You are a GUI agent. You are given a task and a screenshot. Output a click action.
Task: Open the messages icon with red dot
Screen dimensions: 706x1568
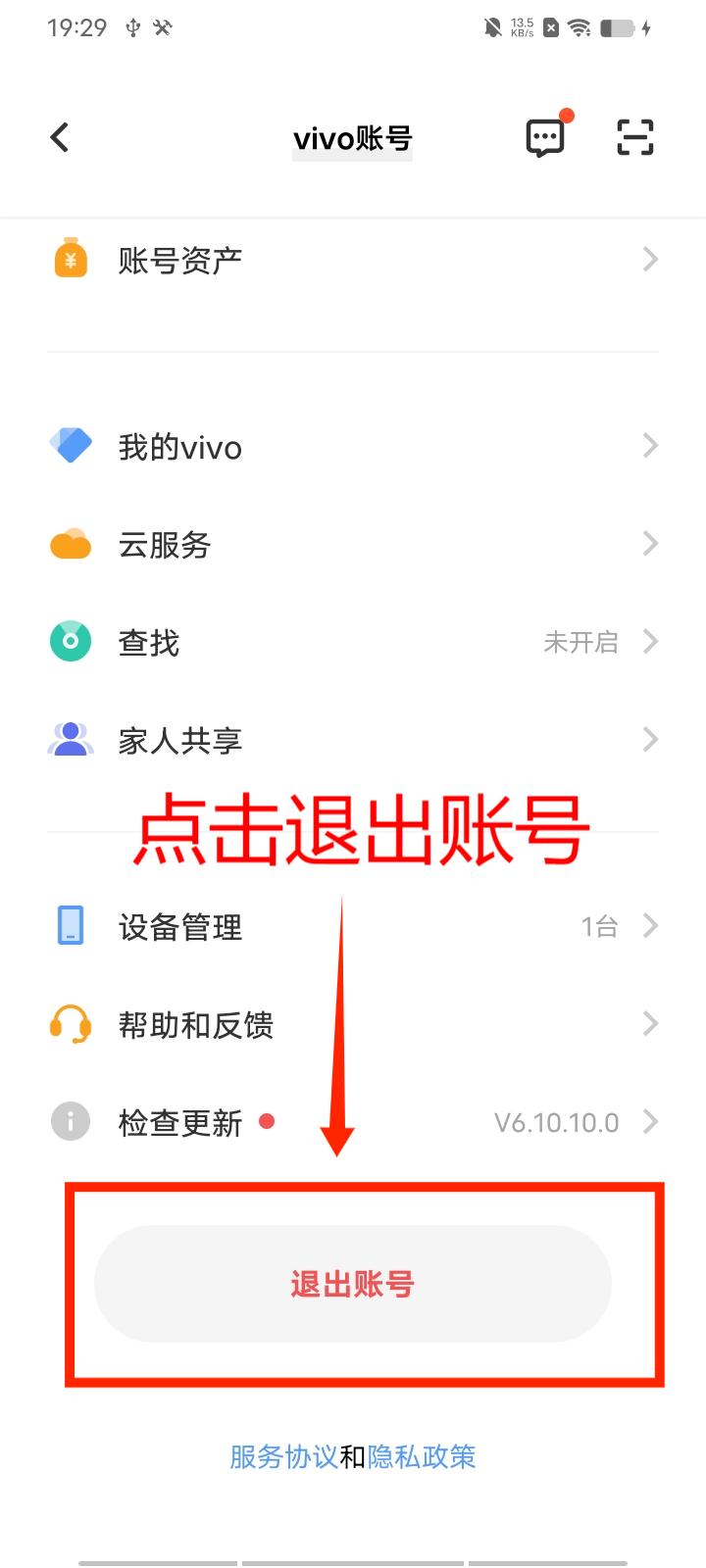pyautogui.click(x=545, y=137)
